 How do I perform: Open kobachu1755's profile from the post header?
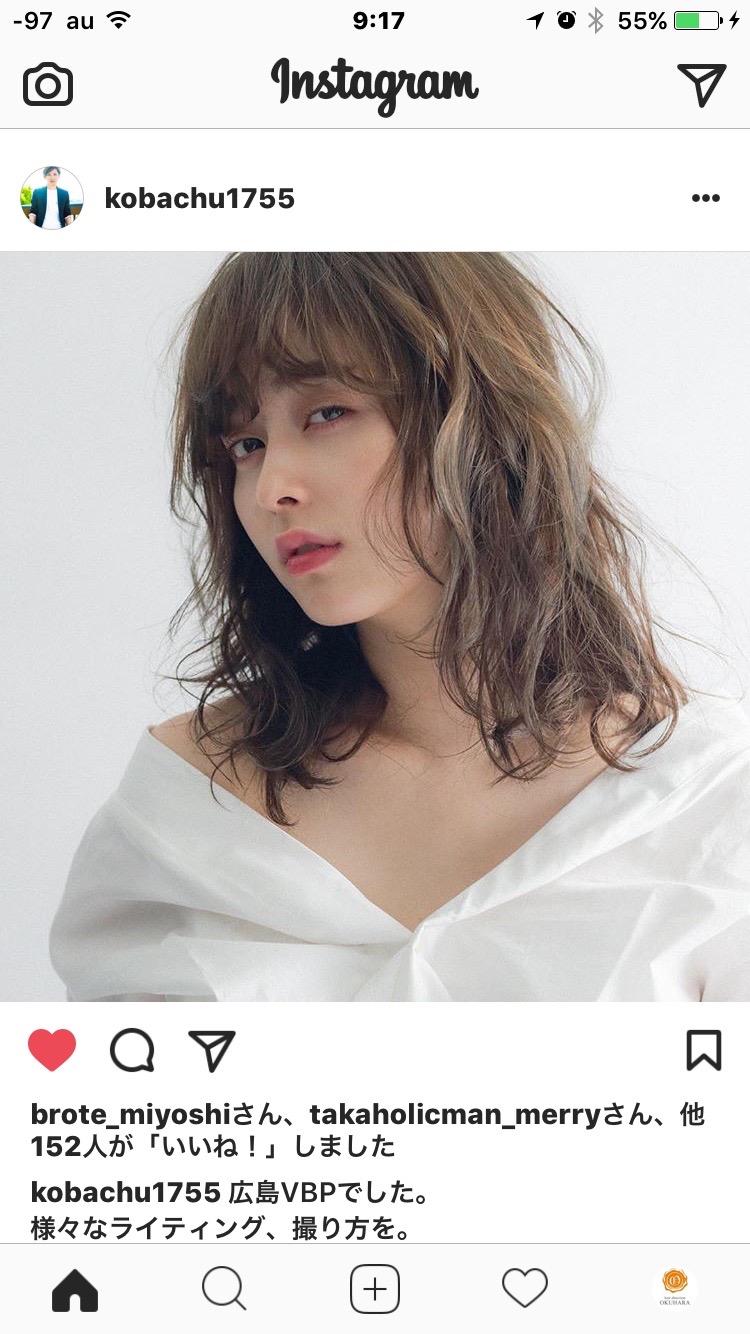click(x=200, y=198)
